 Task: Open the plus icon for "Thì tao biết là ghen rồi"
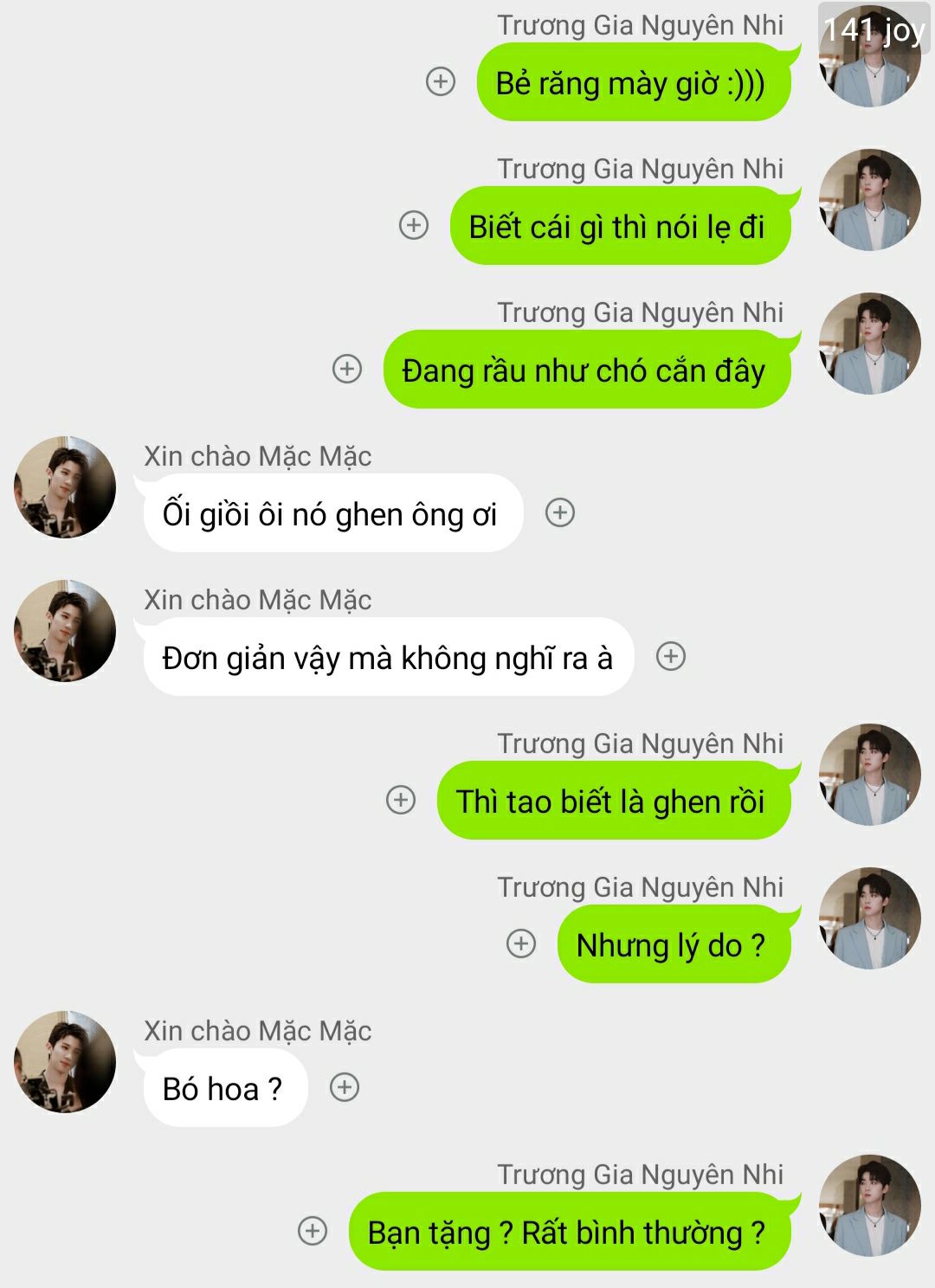[x=400, y=800]
